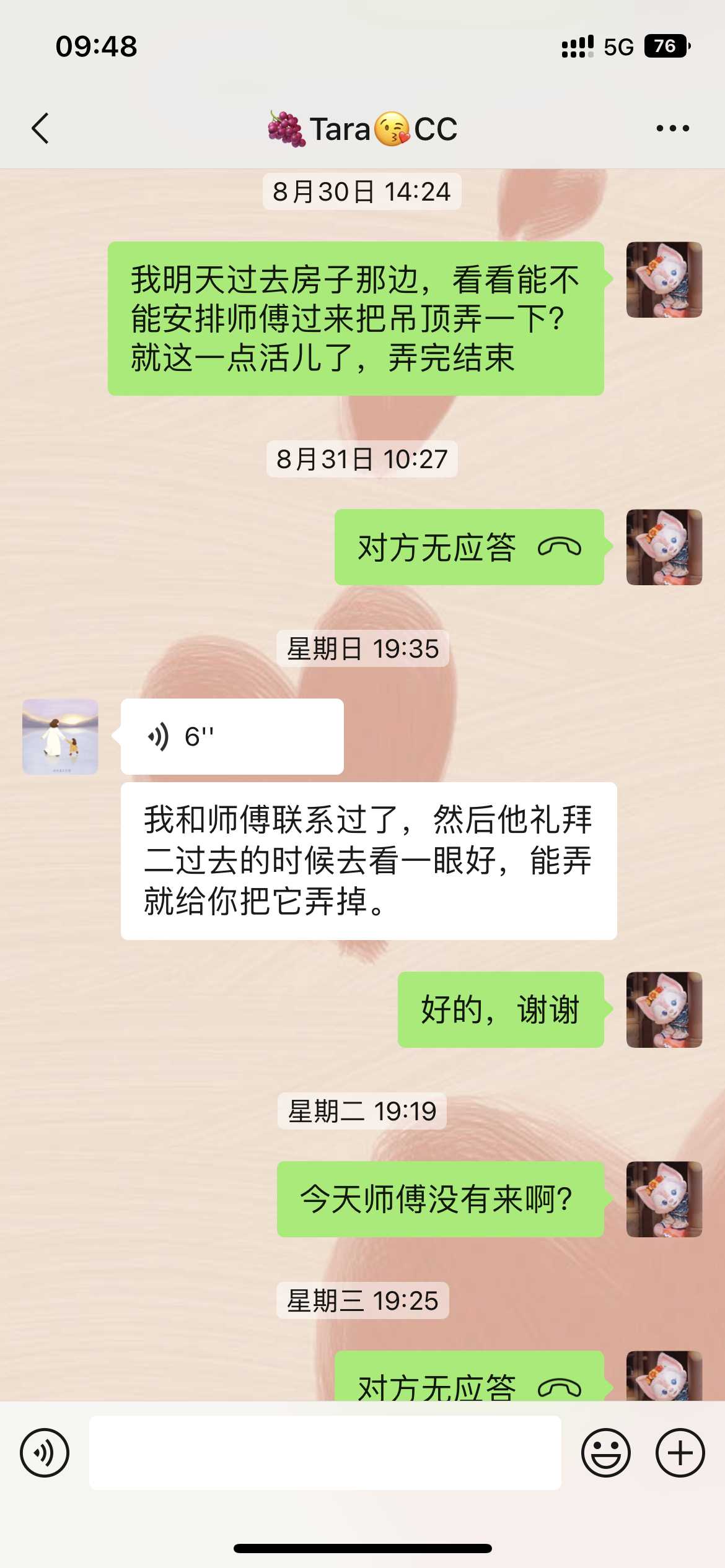Screen dimensions: 725x1568
Task: Go back to the chat list
Action: click(x=41, y=129)
